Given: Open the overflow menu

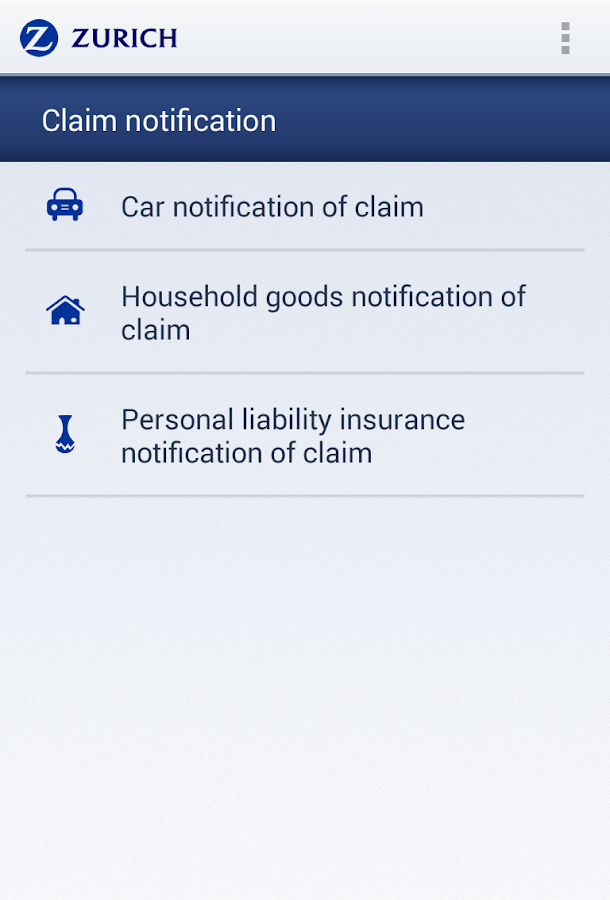Looking at the screenshot, I should click(565, 38).
